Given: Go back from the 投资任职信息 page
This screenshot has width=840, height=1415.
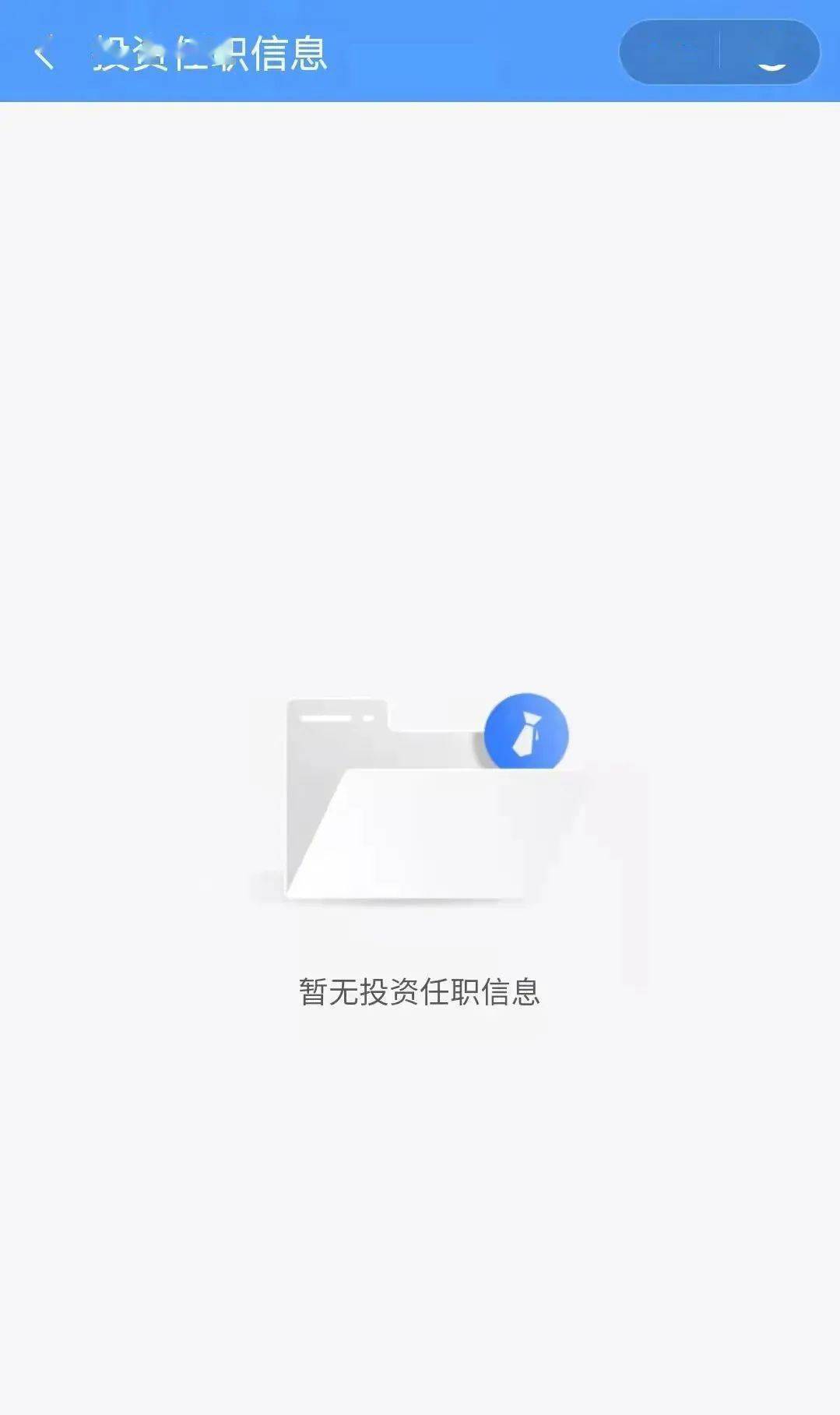Looking at the screenshot, I should 44,53.
